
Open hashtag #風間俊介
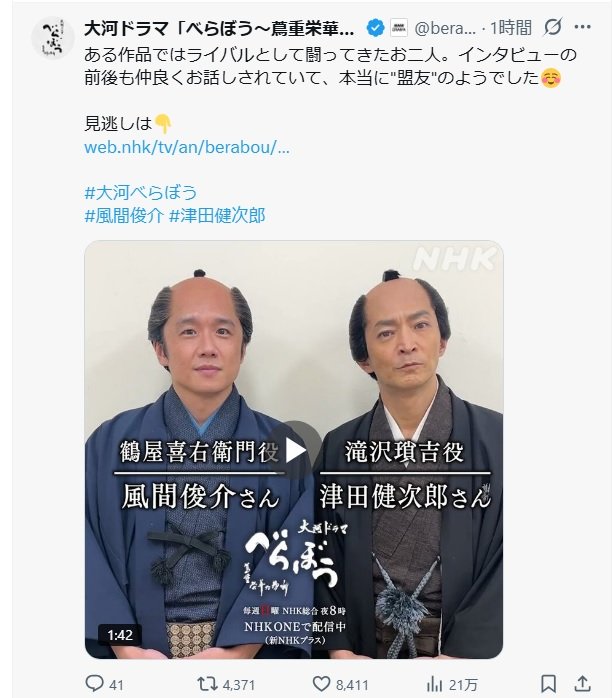tap(124, 213)
